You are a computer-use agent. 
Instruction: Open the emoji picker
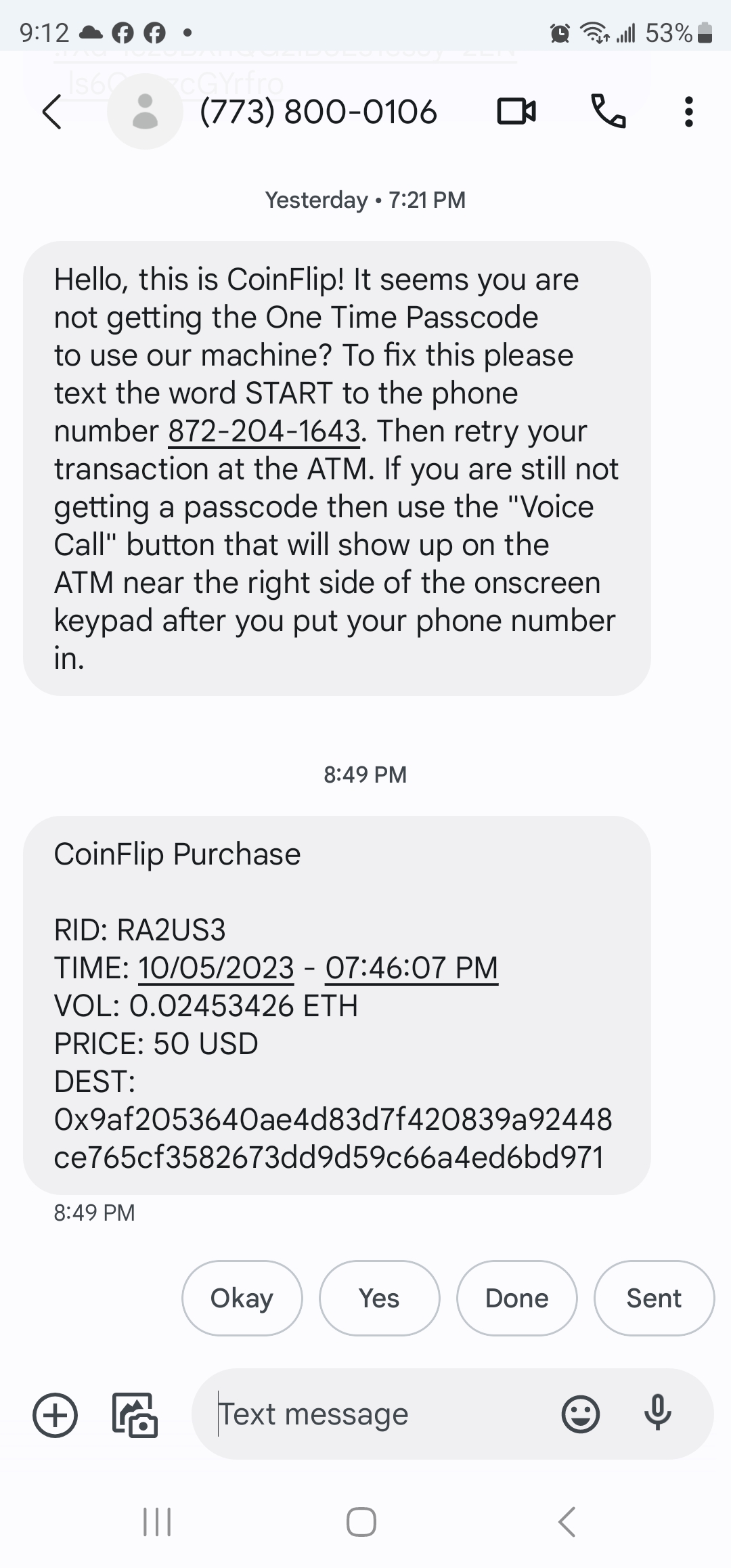point(581,1414)
